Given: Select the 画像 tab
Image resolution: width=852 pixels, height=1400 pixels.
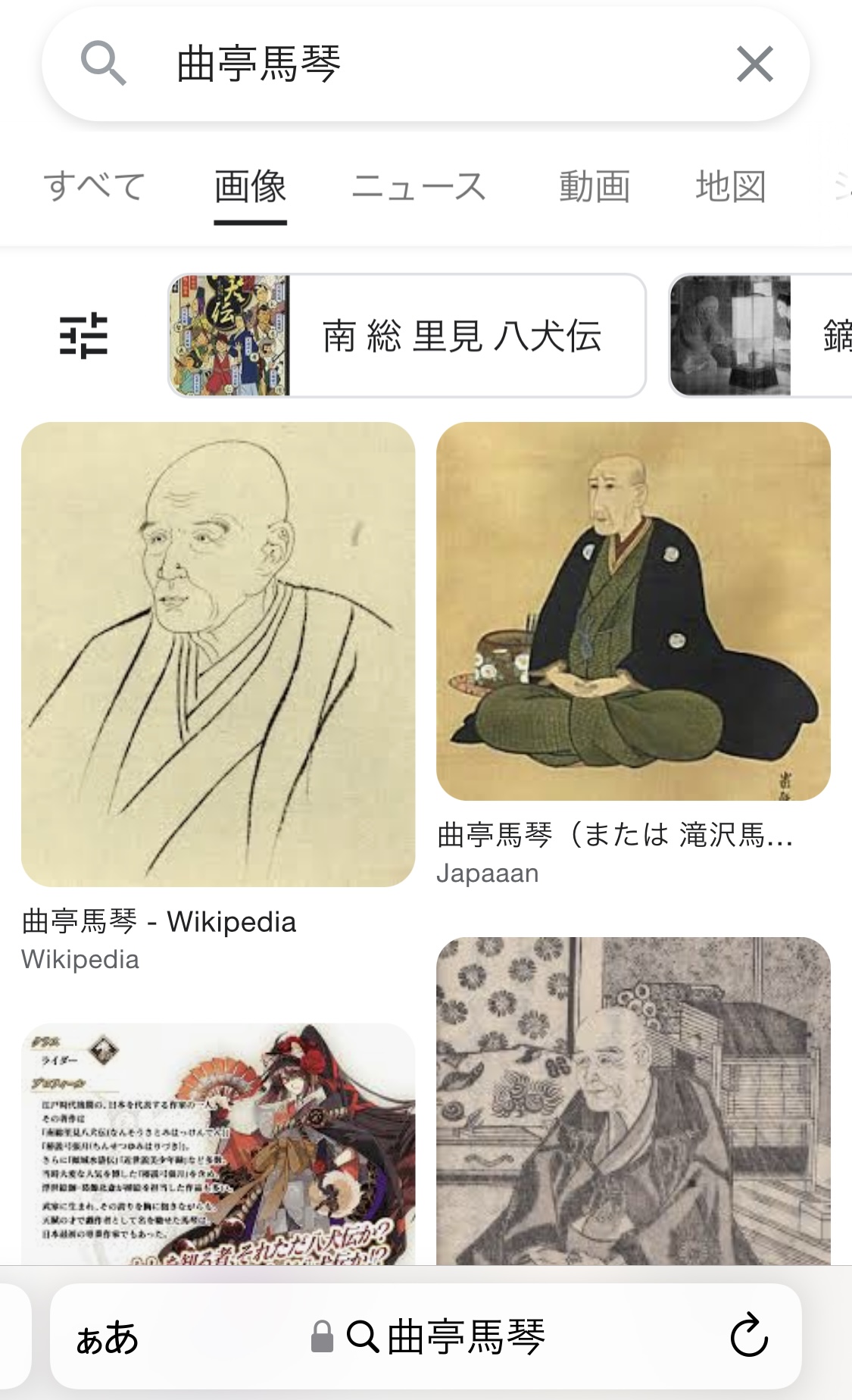Looking at the screenshot, I should (250, 186).
